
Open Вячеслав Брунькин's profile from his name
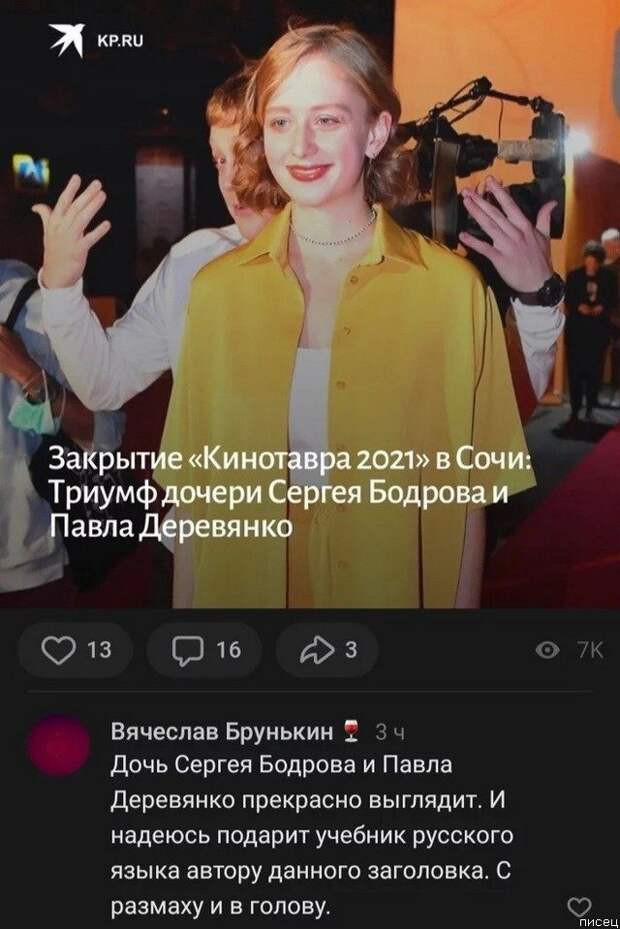pyautogui.click(x=220, y=731)
